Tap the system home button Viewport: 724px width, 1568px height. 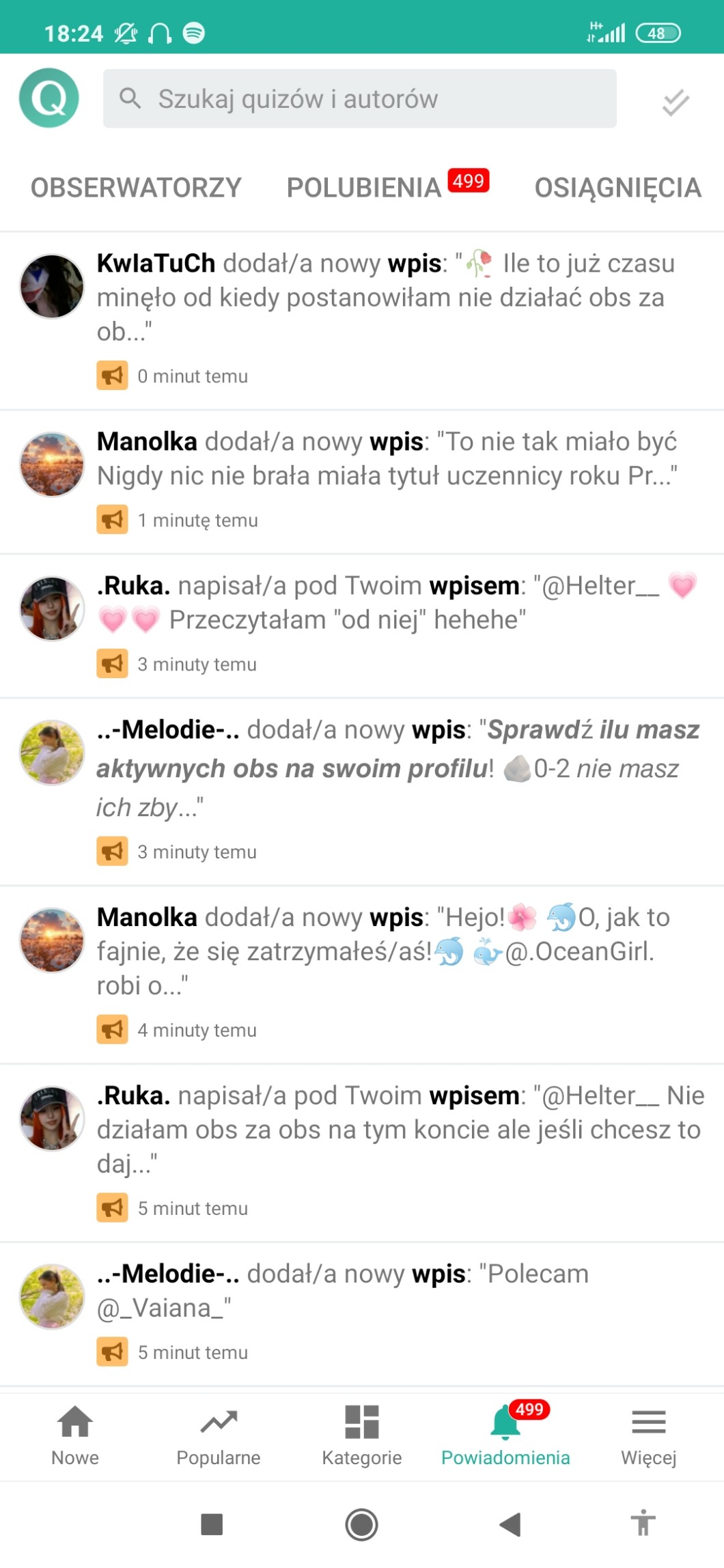pos(361,1524)
